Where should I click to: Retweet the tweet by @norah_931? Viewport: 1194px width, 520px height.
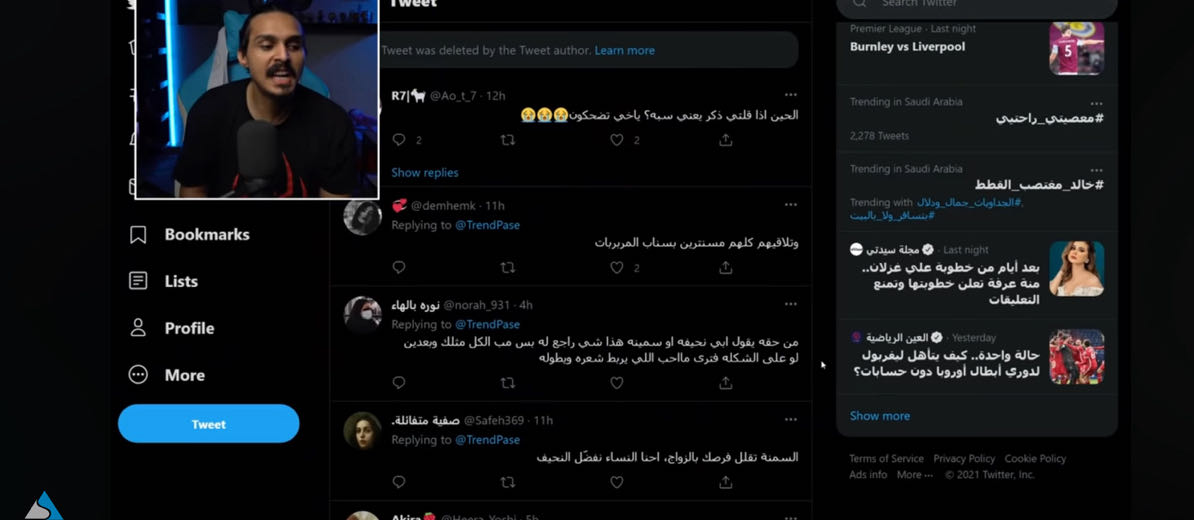507,382
